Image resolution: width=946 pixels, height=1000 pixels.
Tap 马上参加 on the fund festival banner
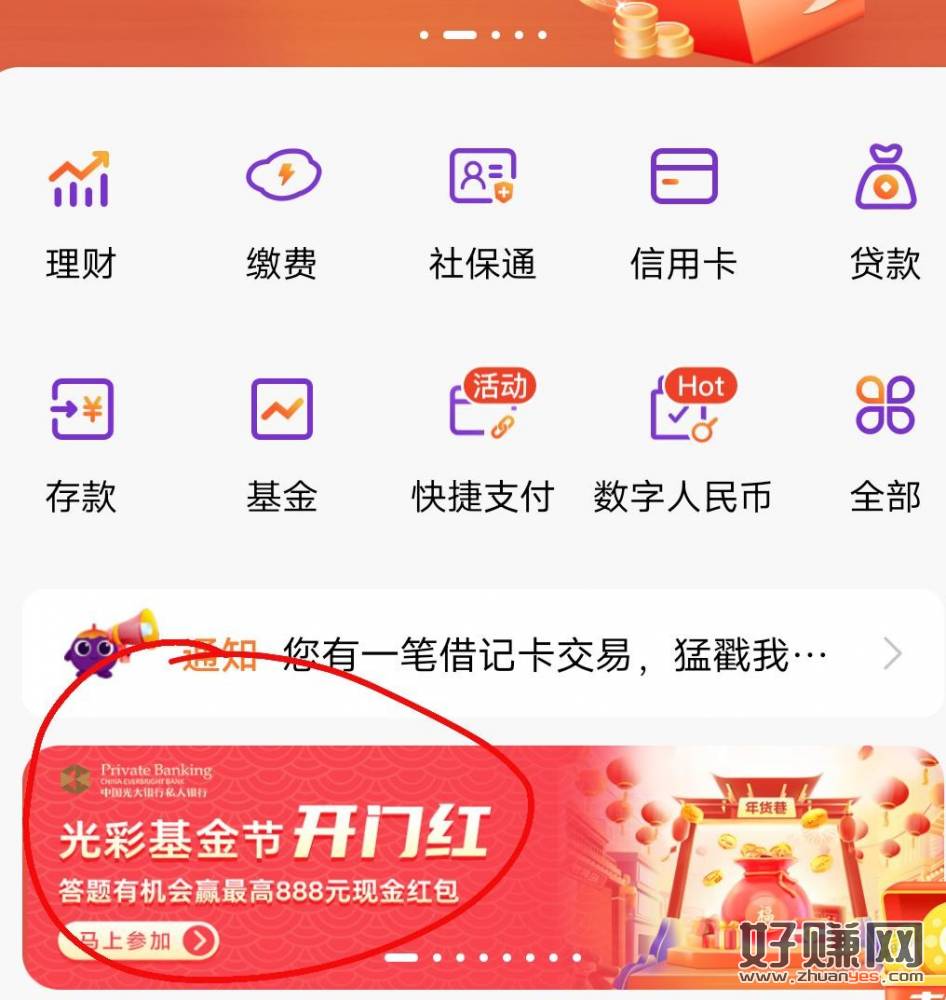pyautogui.click(x=137, y=941)
